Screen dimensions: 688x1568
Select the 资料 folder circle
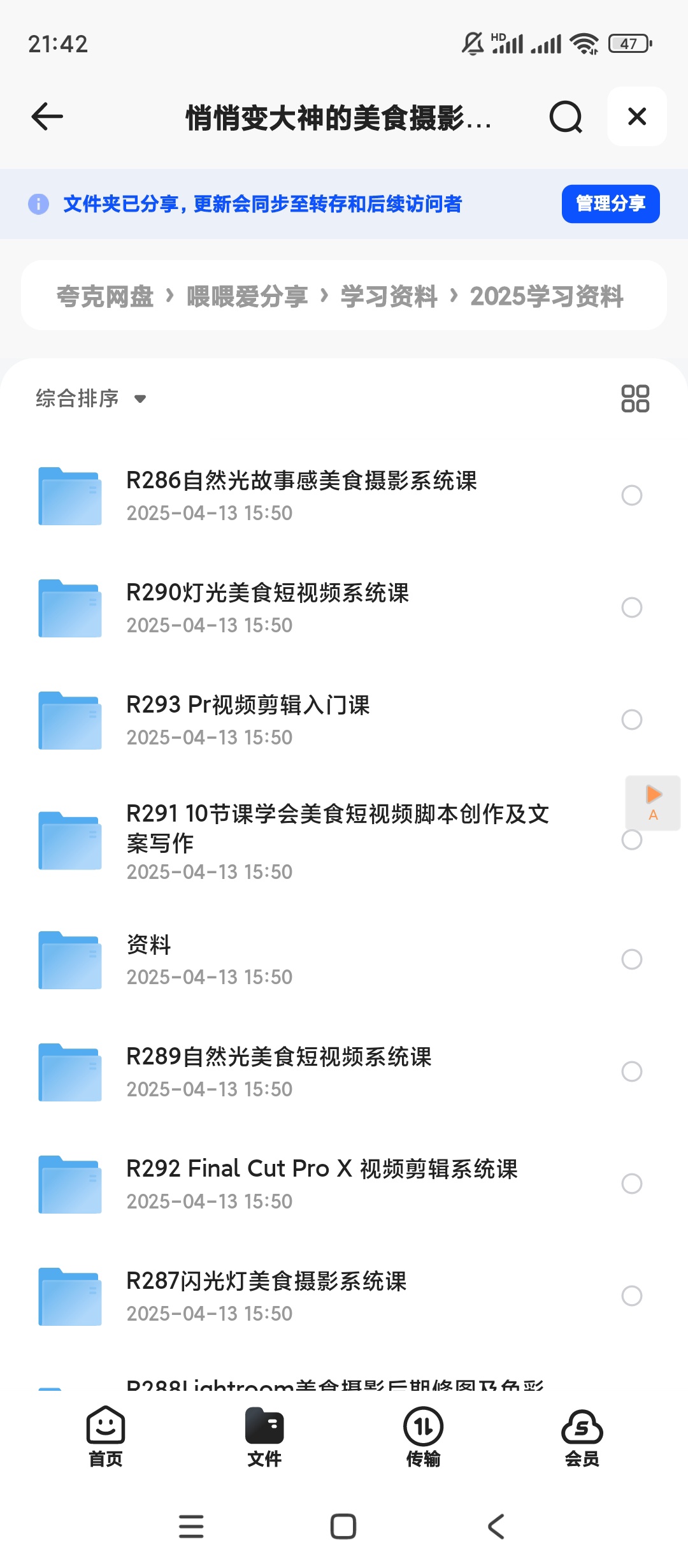pos(632,959)
